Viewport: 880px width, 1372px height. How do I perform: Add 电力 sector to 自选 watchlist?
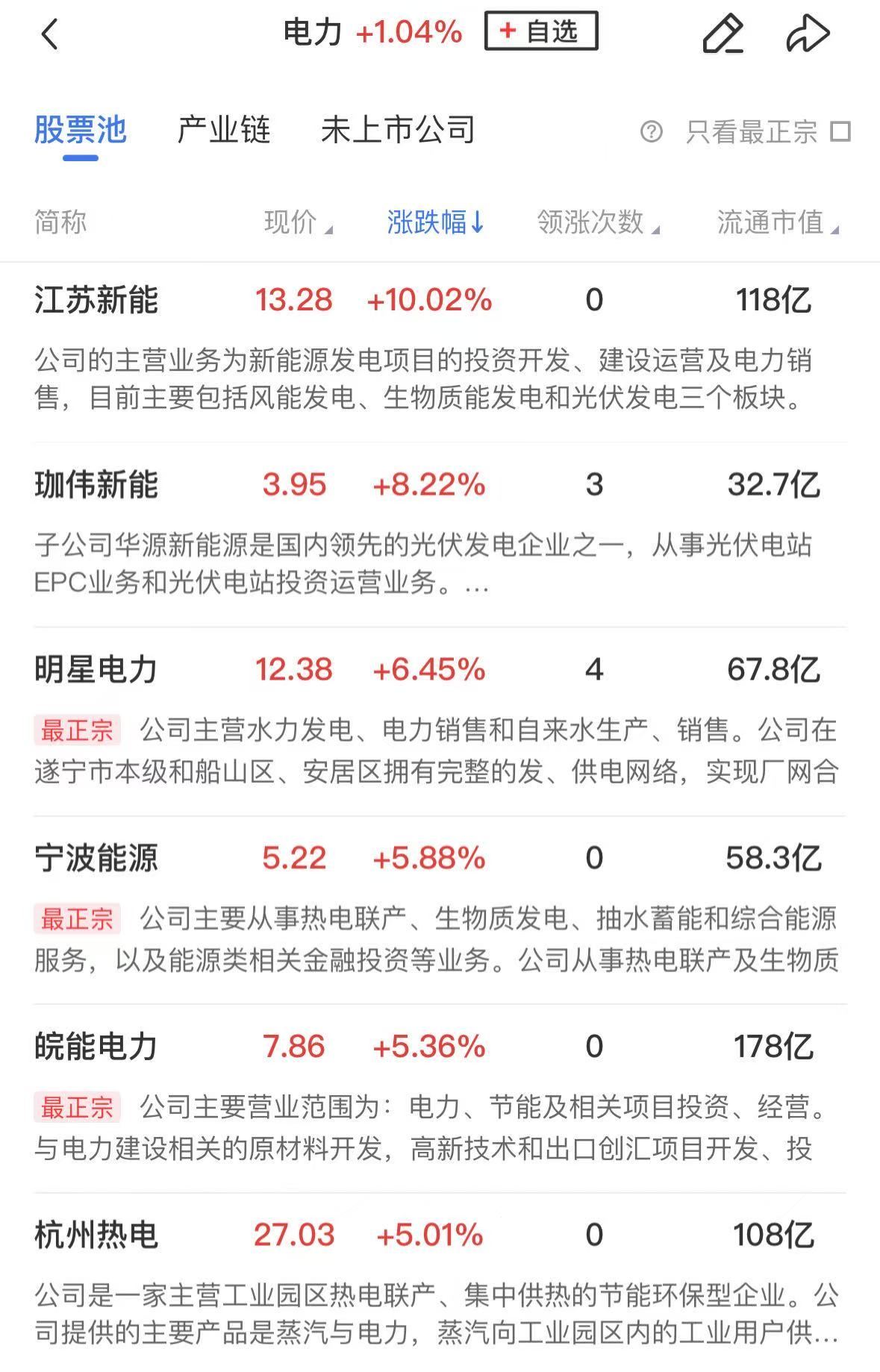tap(541, 31)
